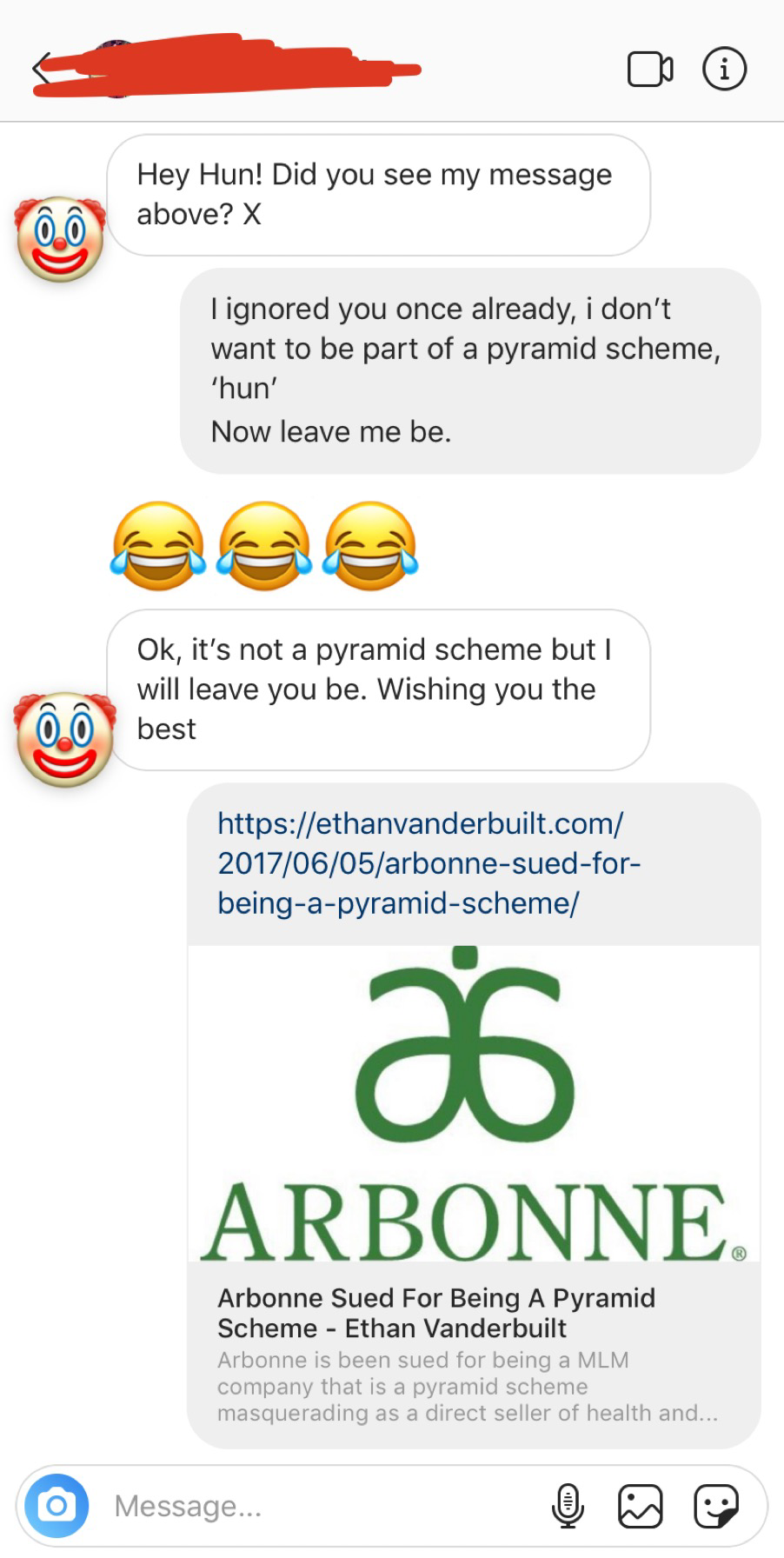
Task: Open the camera from message bar
Action: click(56, 1505)
